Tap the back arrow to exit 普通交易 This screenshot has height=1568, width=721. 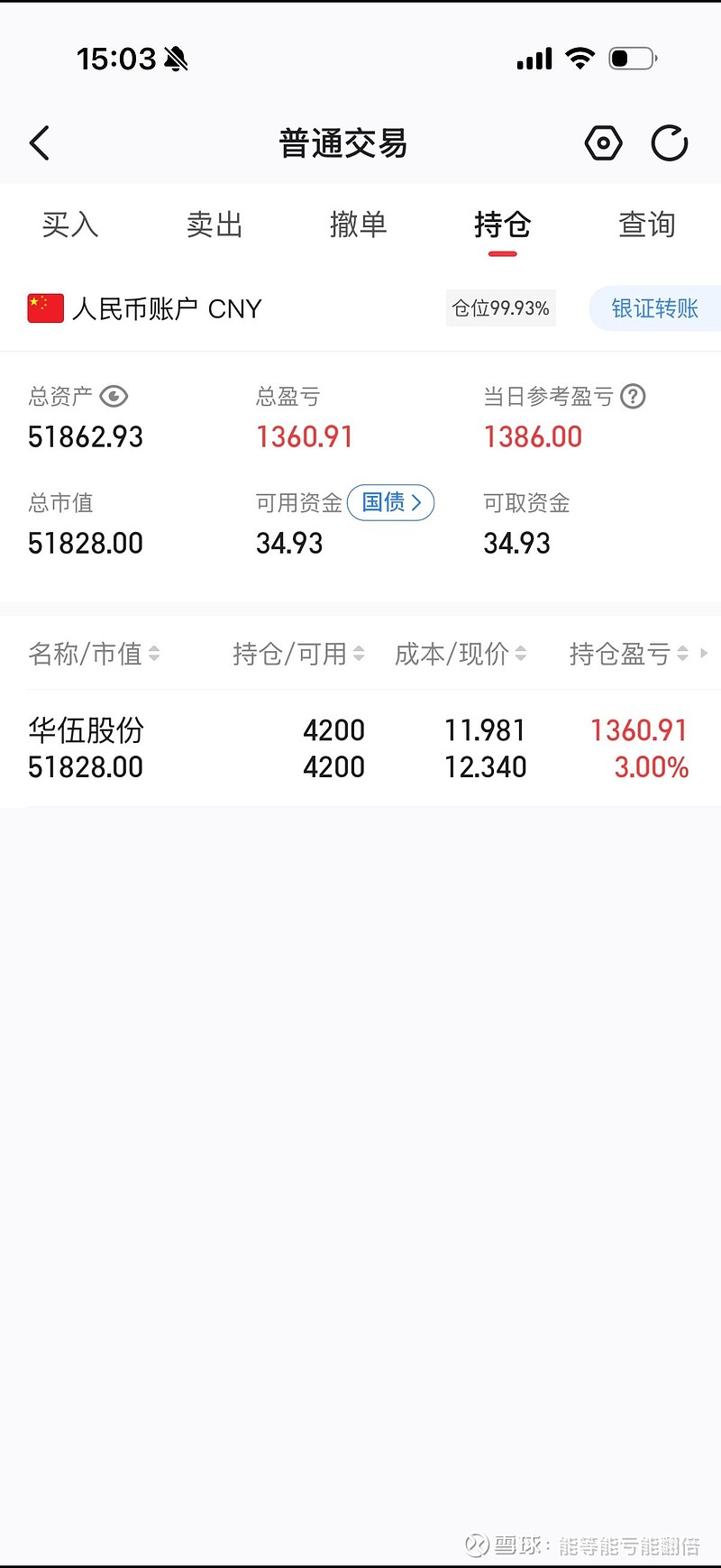(x=40, y=142)
